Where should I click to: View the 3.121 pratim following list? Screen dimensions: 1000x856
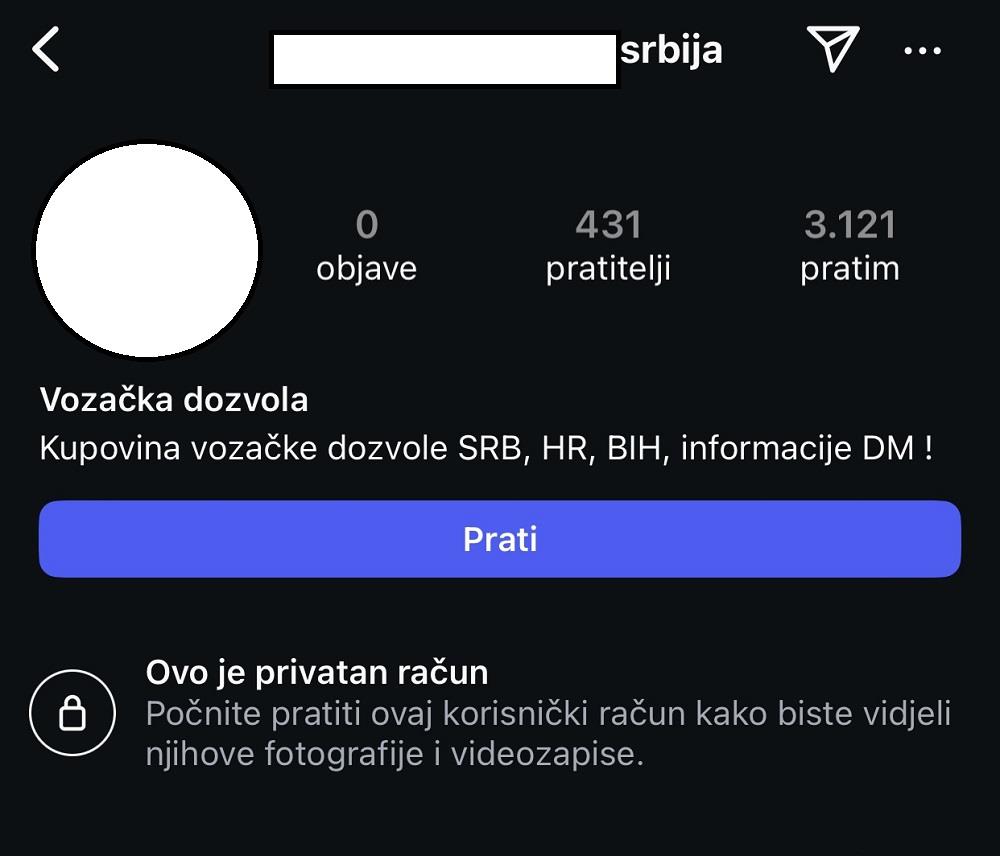850,246
